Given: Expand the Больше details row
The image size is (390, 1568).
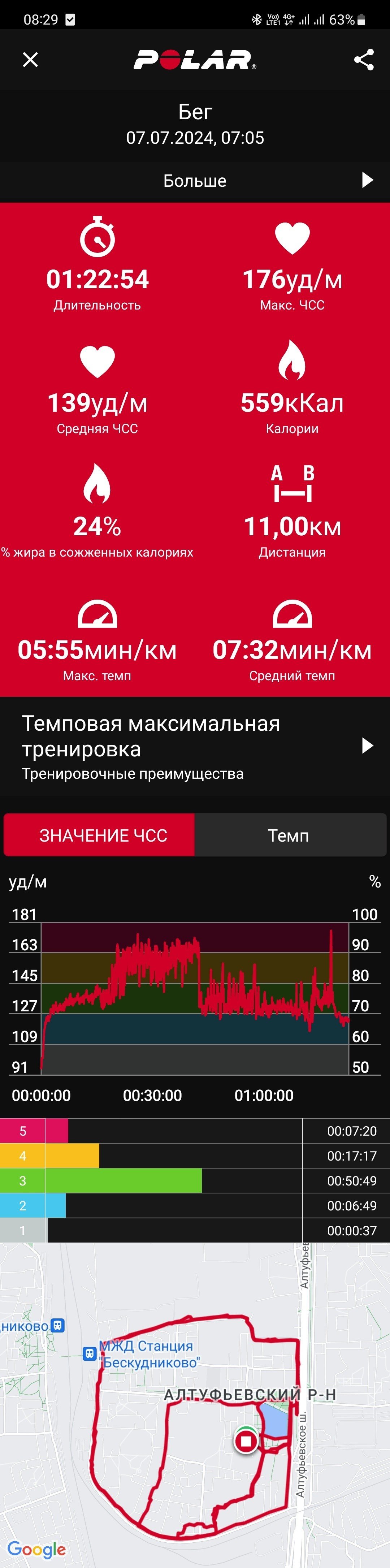Looking at the screenshot, I should tap(195, 181).
